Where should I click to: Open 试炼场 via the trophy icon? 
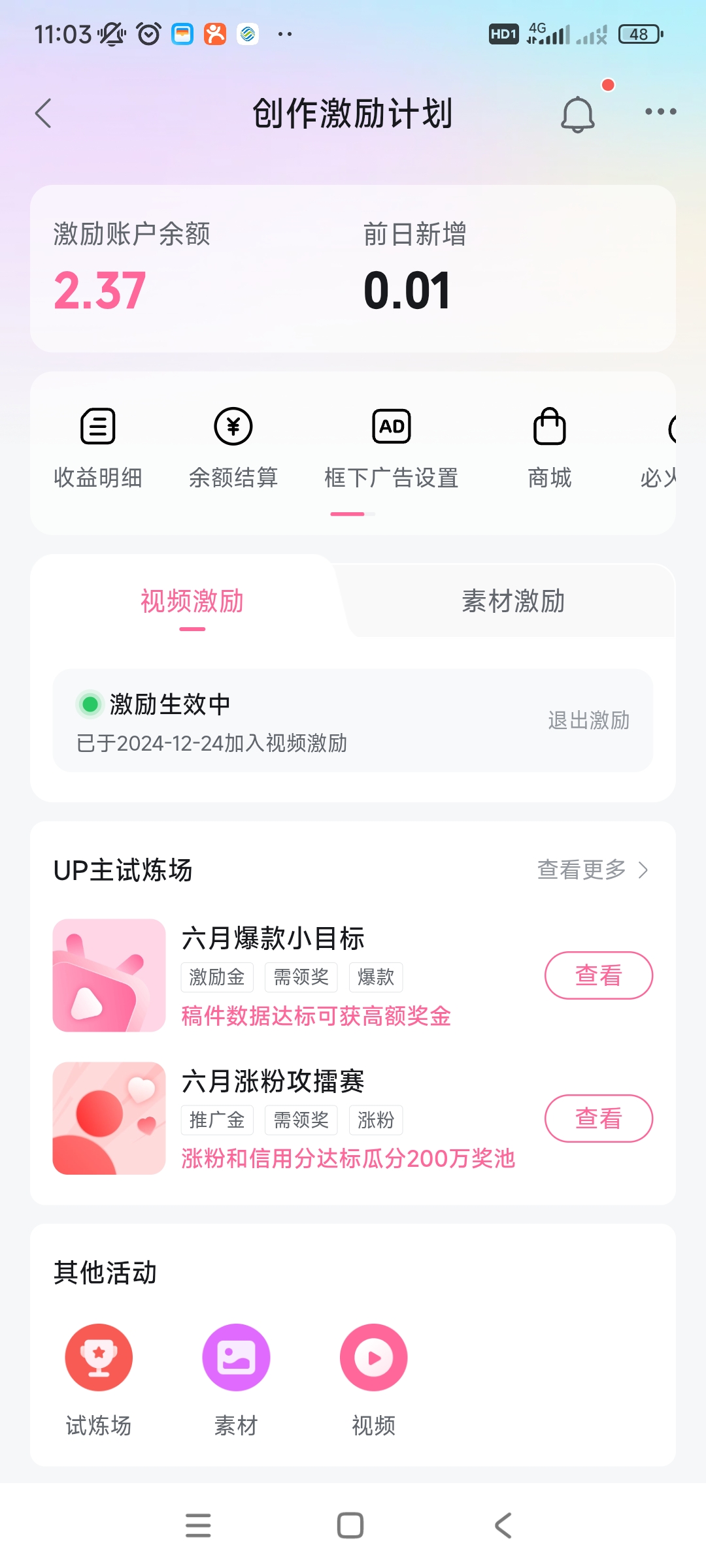click(99, 1357)
